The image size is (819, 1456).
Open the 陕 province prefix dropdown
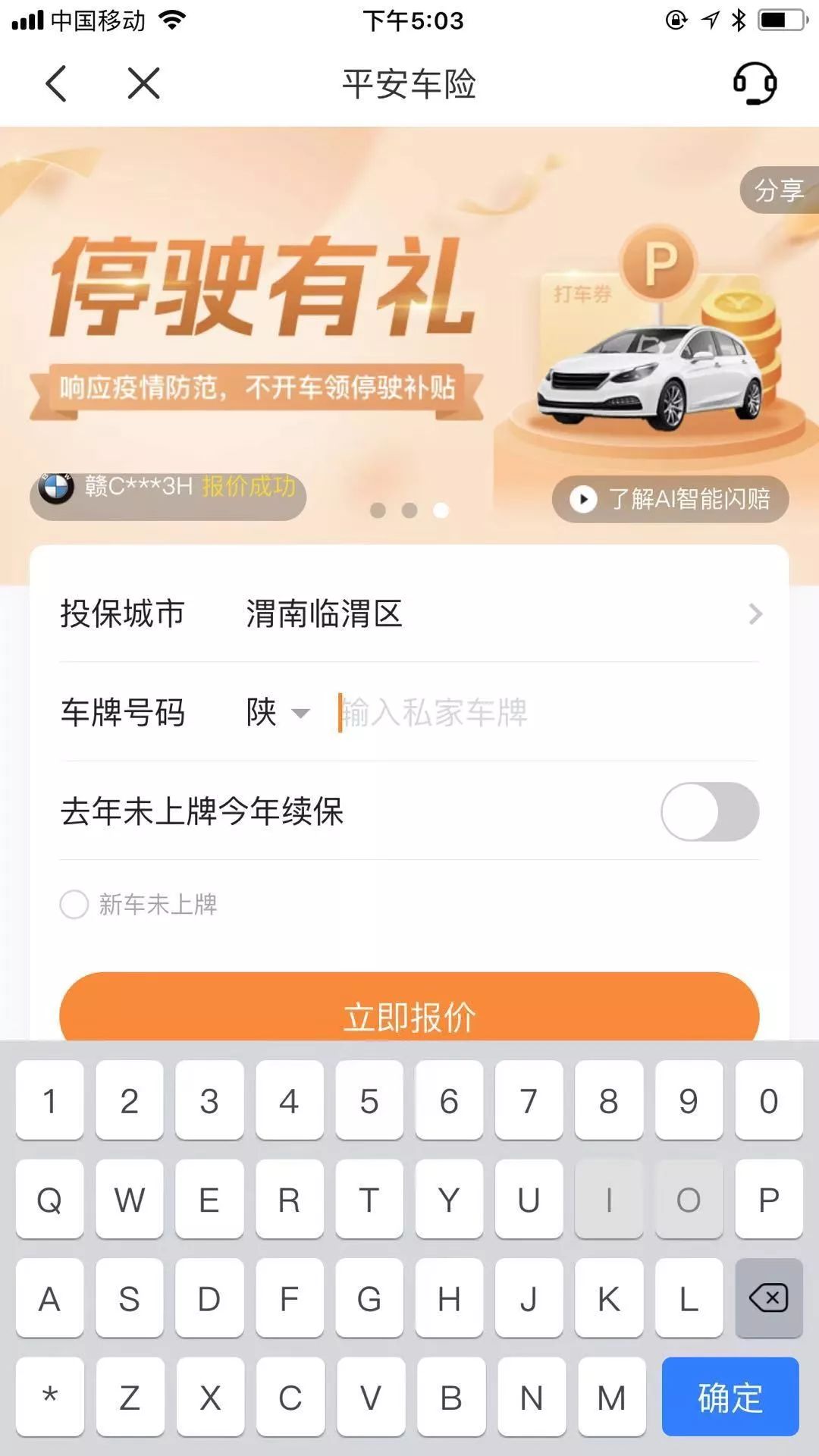click(278, 712)
